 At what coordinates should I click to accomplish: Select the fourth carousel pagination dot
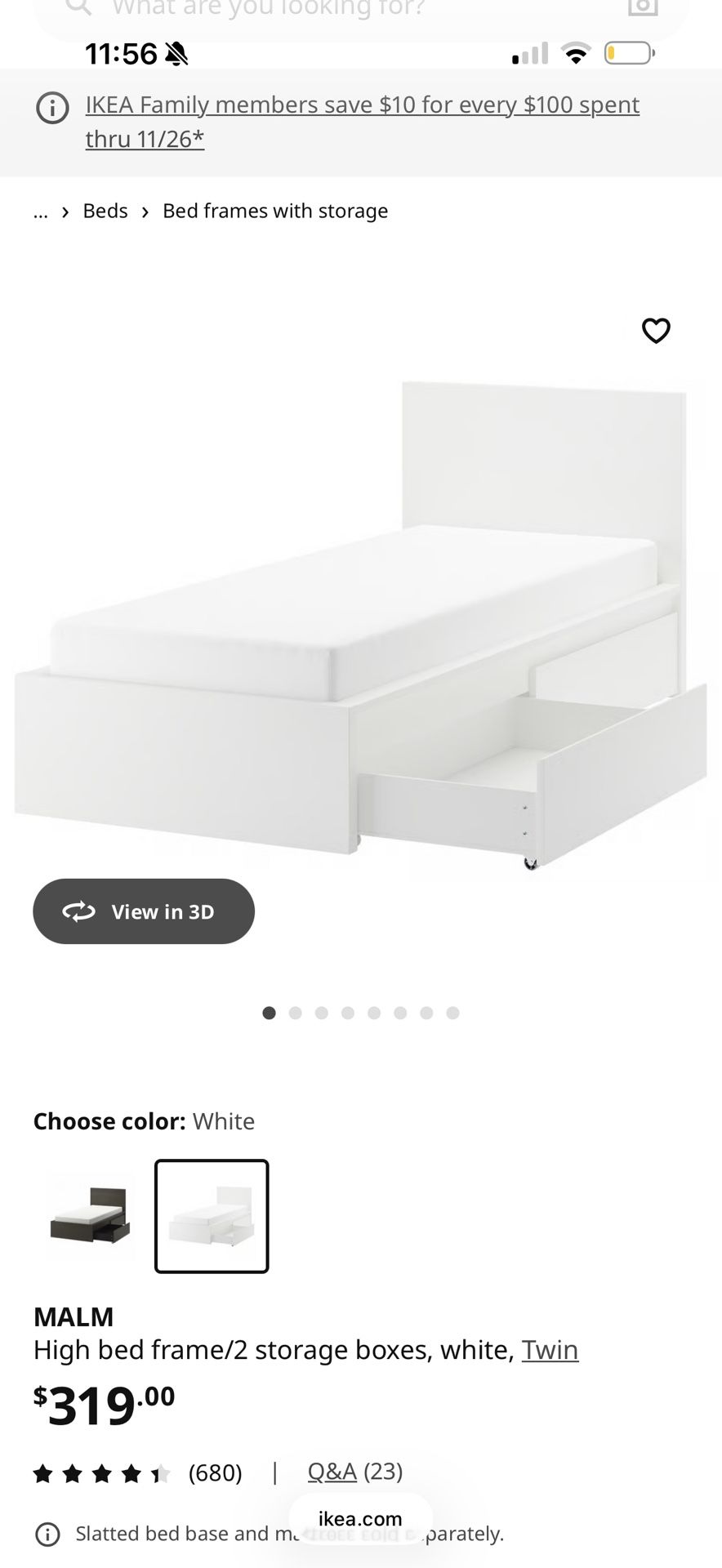click(x=348, y=1013)
